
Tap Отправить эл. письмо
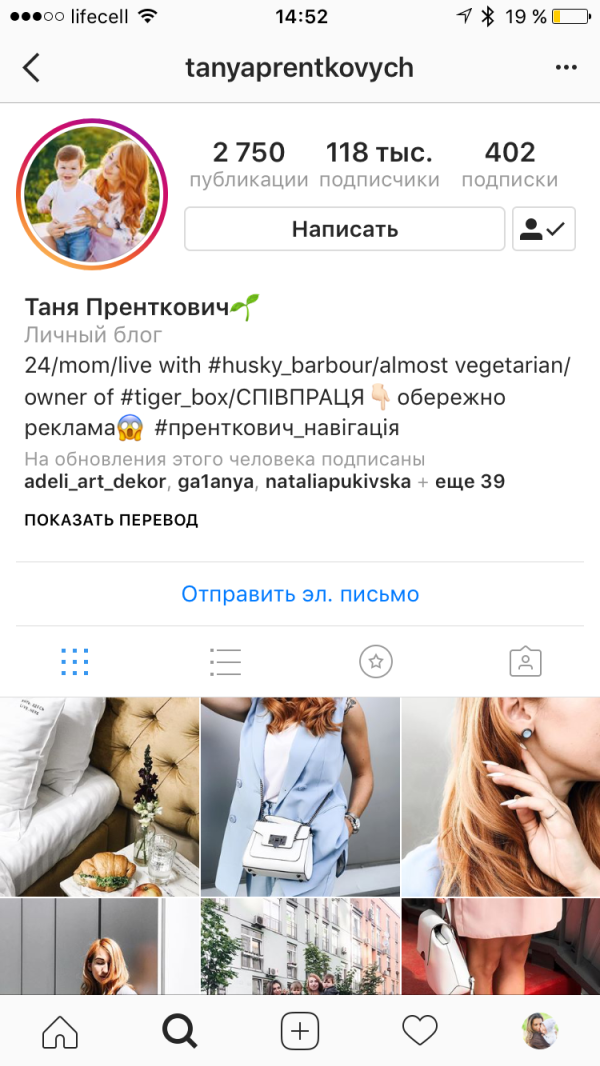300,594
